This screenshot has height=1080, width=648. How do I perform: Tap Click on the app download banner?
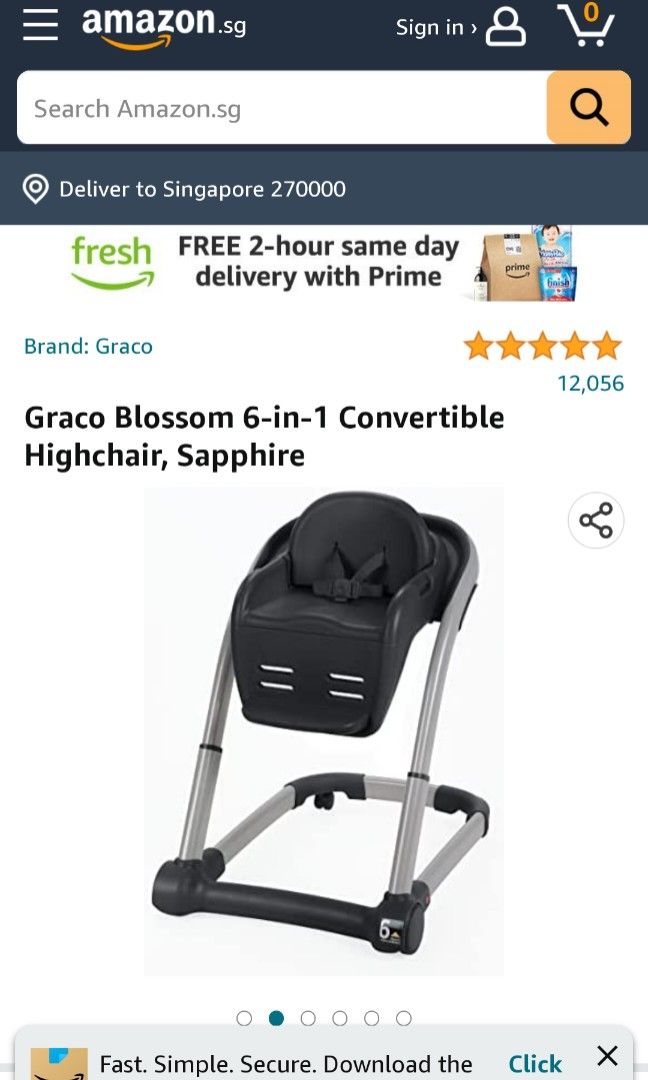pyautogui.click(x=535, y=1064)
